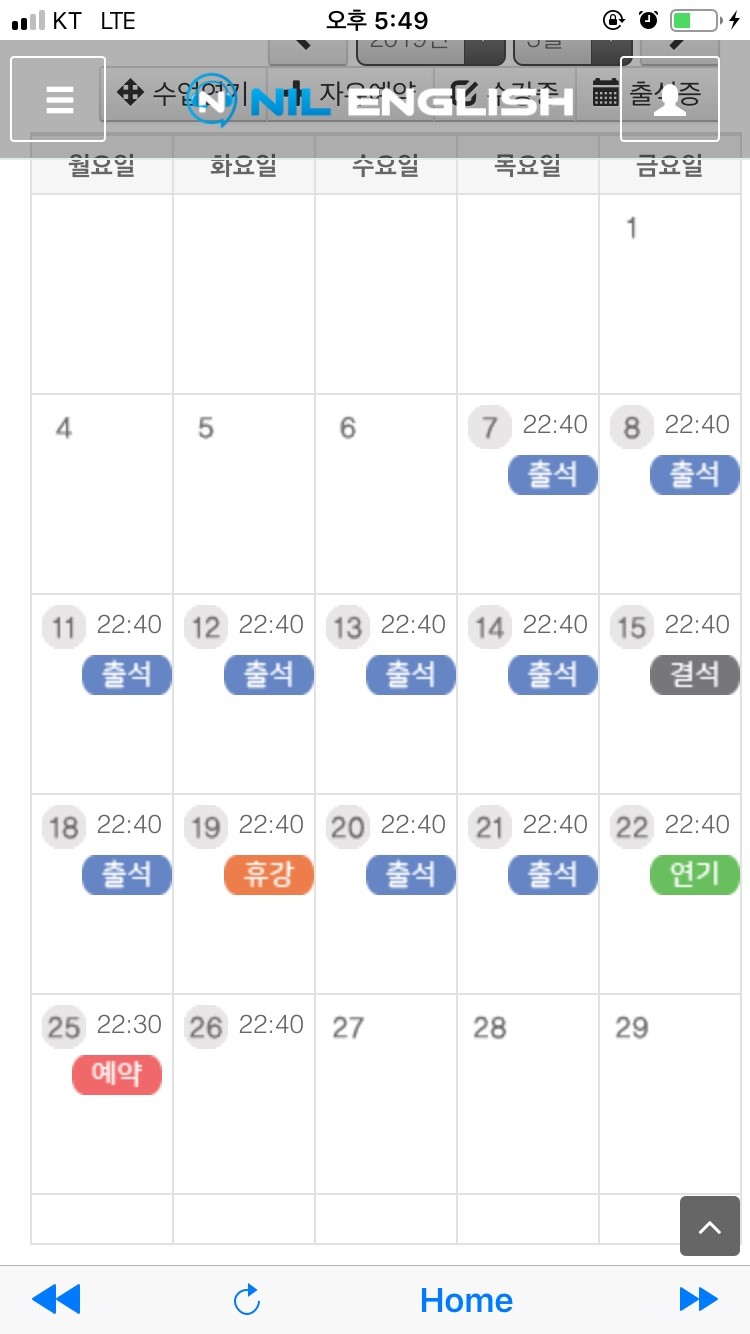Open the 휴강 badge on the 19th
Screen dimensions: 750x1334
[269, 875]
